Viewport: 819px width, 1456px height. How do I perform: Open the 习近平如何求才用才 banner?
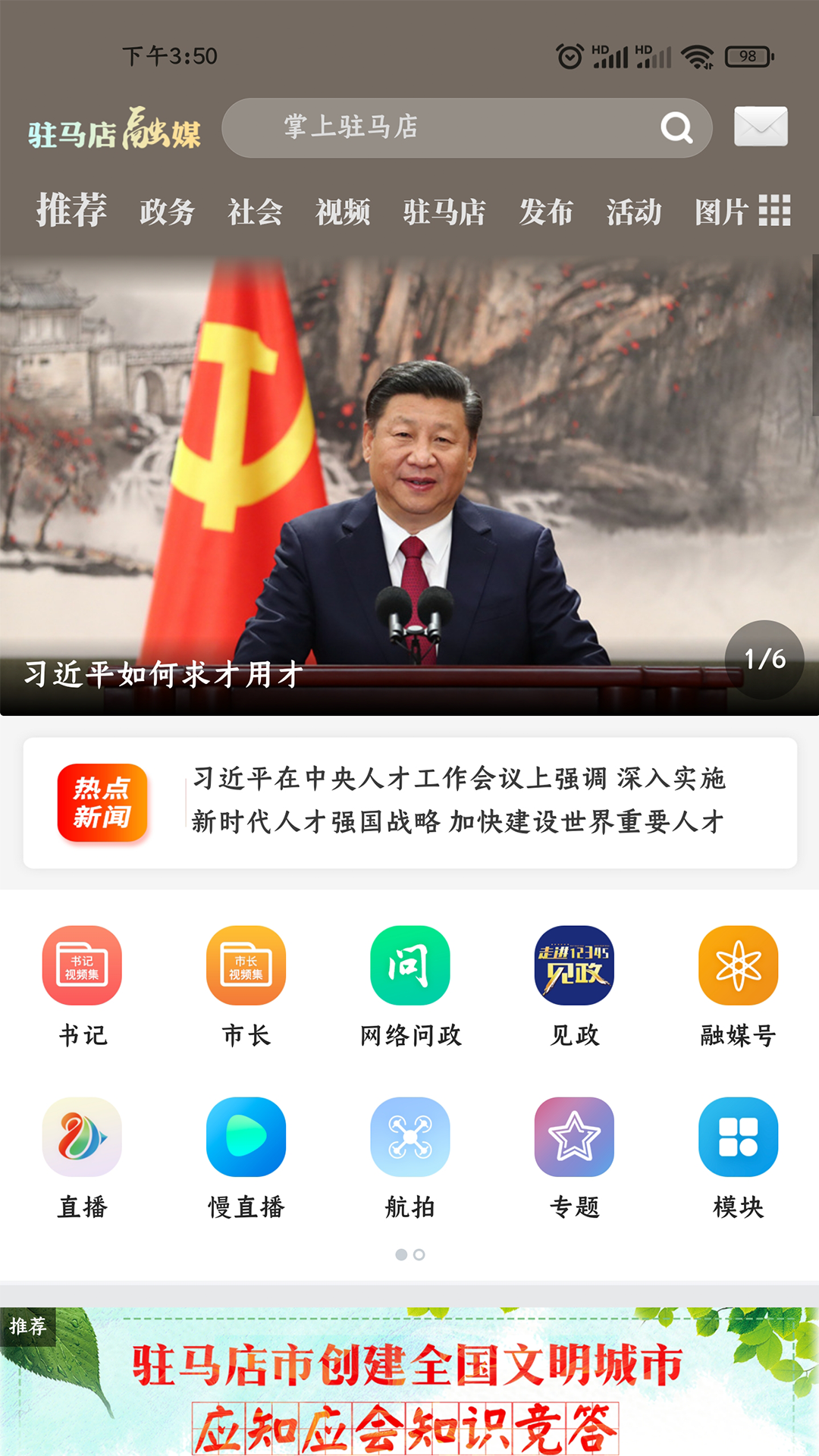[x=409, y=486]
